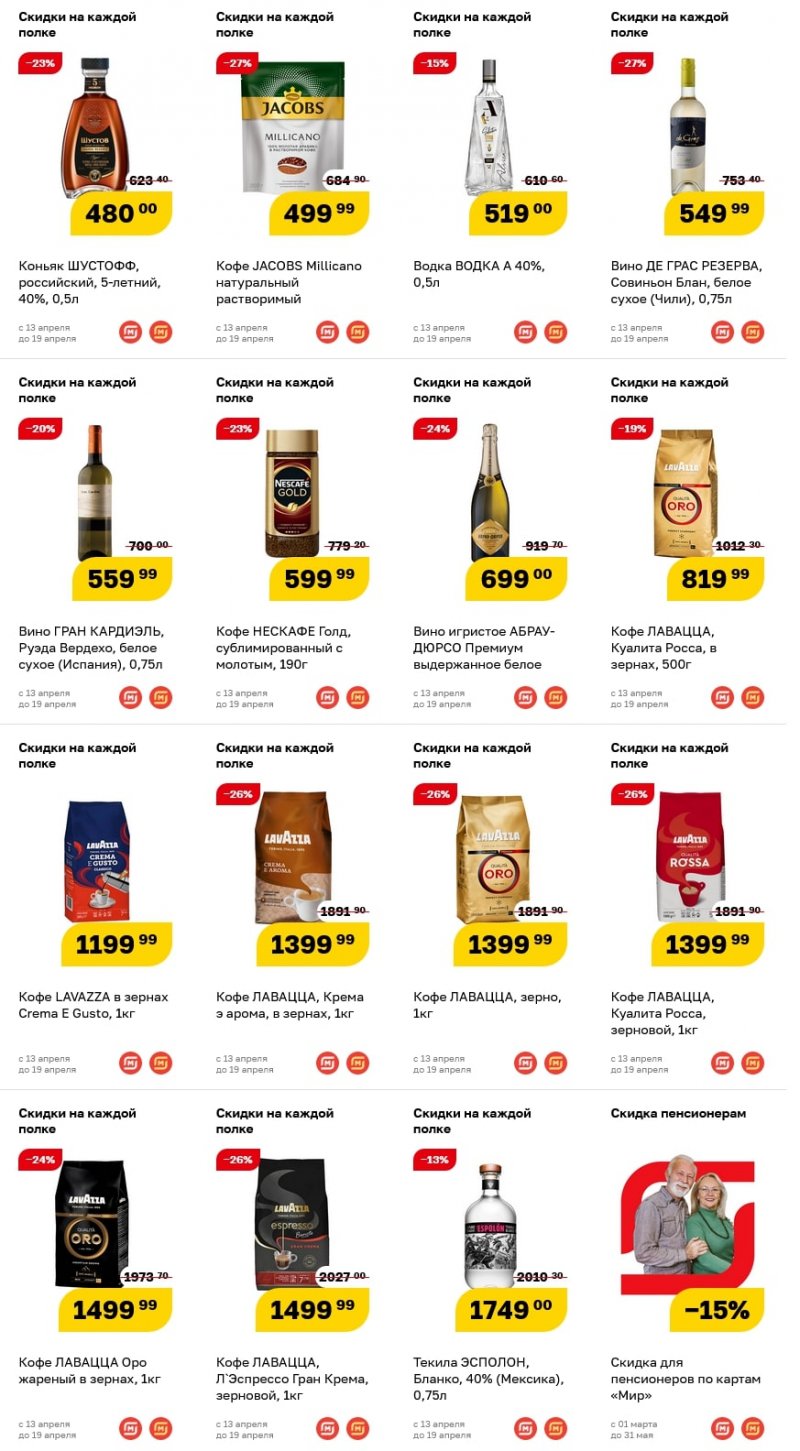Viewport: 800px width, 1451px height.
Task: Open ЛАВАЦЦА Оро жареный в зернах card
Action: [x=95, y=1370]
